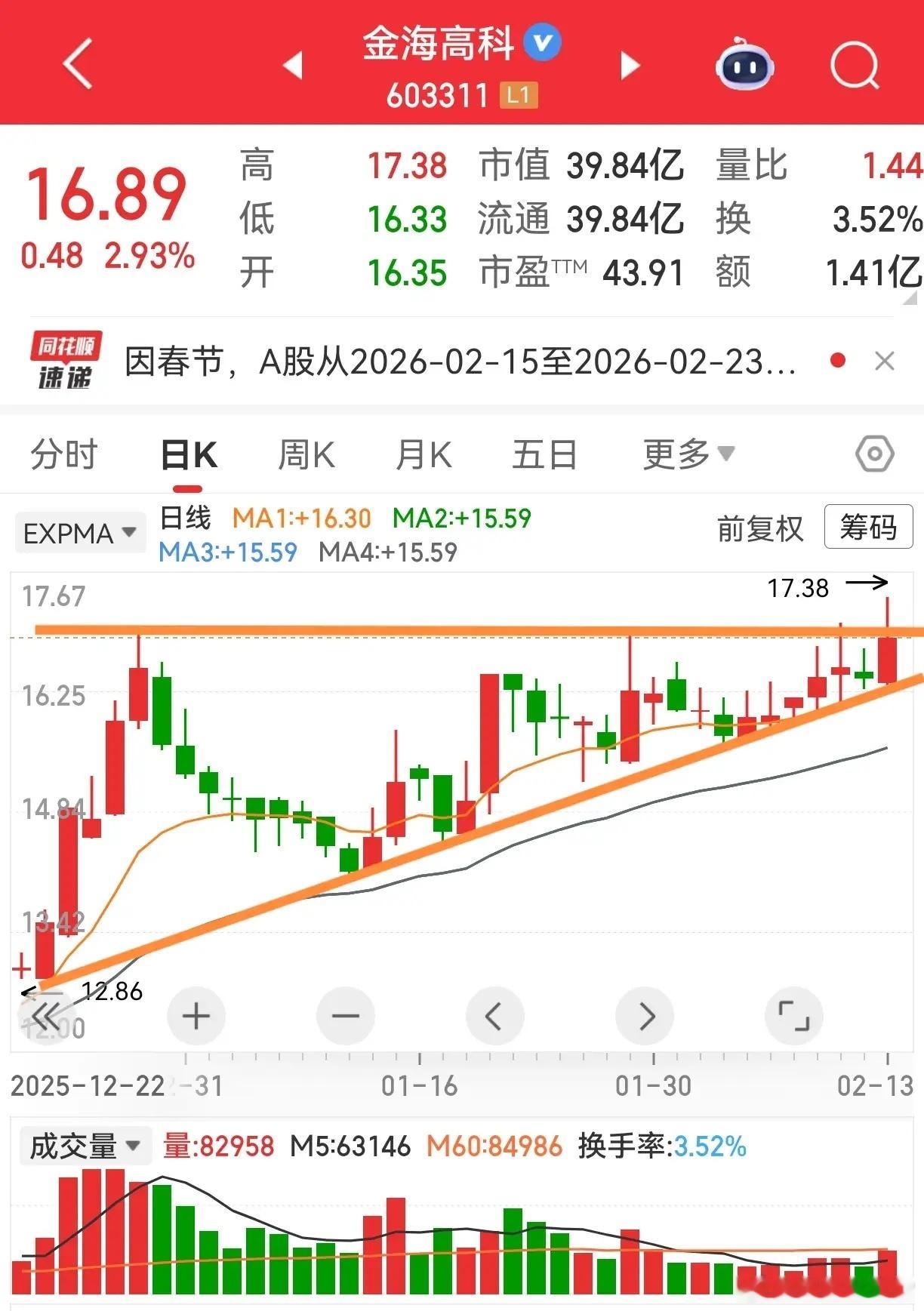Switch adjustment mode by tapping 前复权

click(759, 528)
